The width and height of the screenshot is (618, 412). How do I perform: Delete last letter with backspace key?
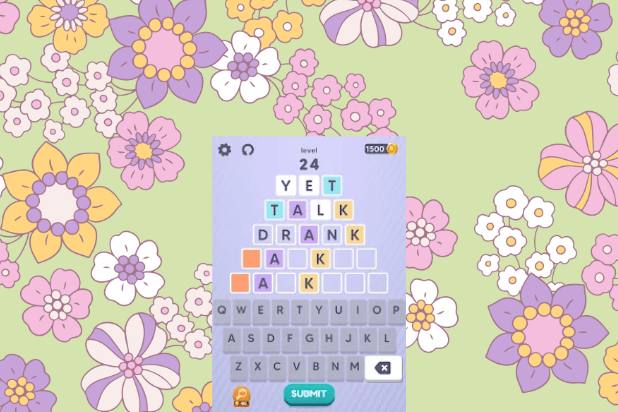[383, 368]
